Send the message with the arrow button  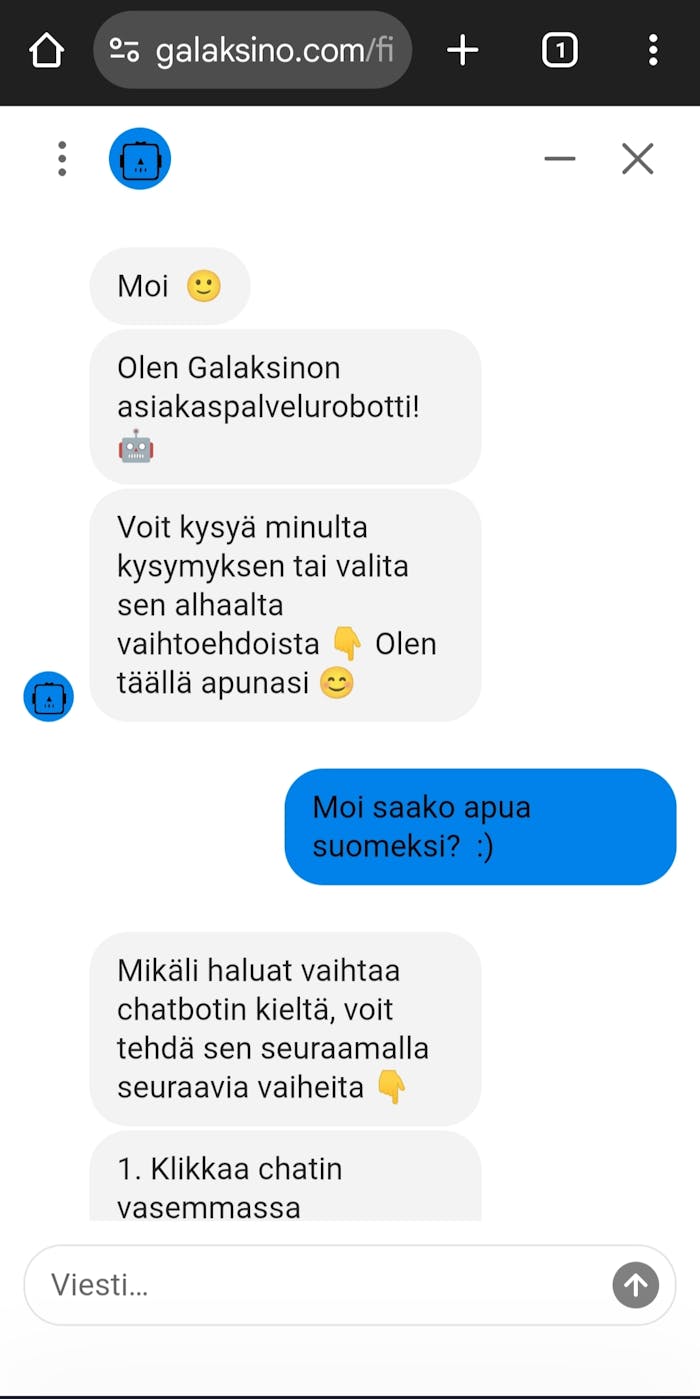635,1285
